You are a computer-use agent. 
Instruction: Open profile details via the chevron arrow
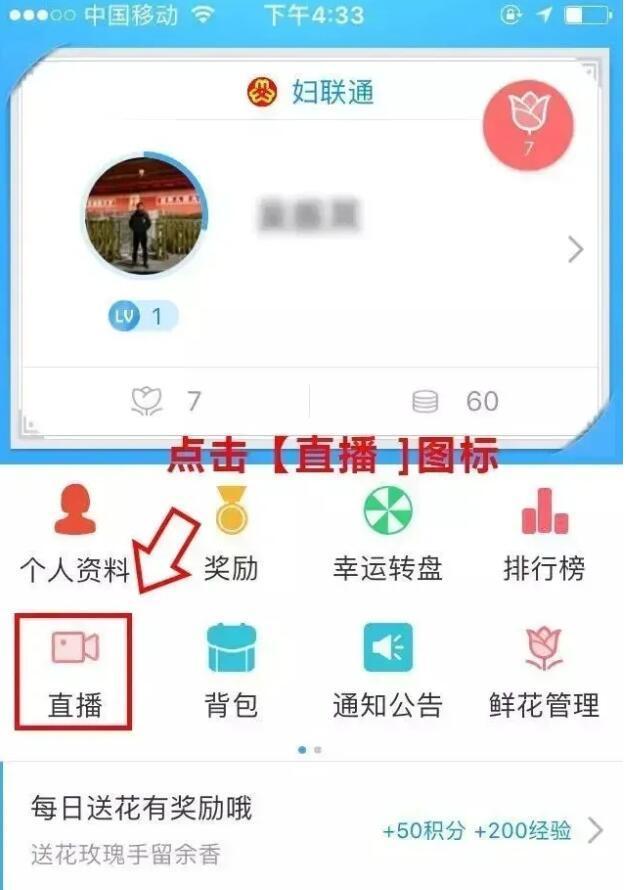pos(575,248)
